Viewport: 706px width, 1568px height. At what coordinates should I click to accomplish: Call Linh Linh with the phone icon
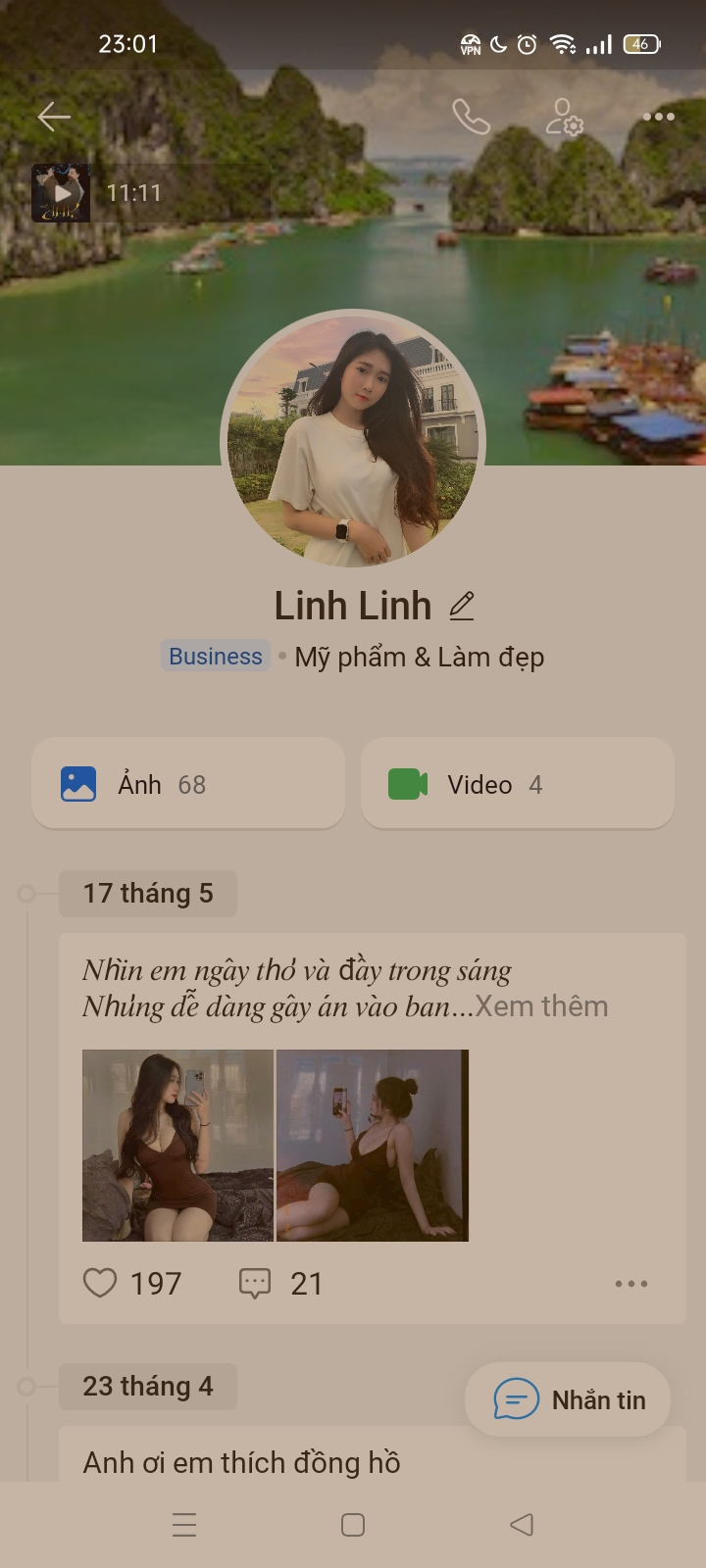(x=471, y=117)
